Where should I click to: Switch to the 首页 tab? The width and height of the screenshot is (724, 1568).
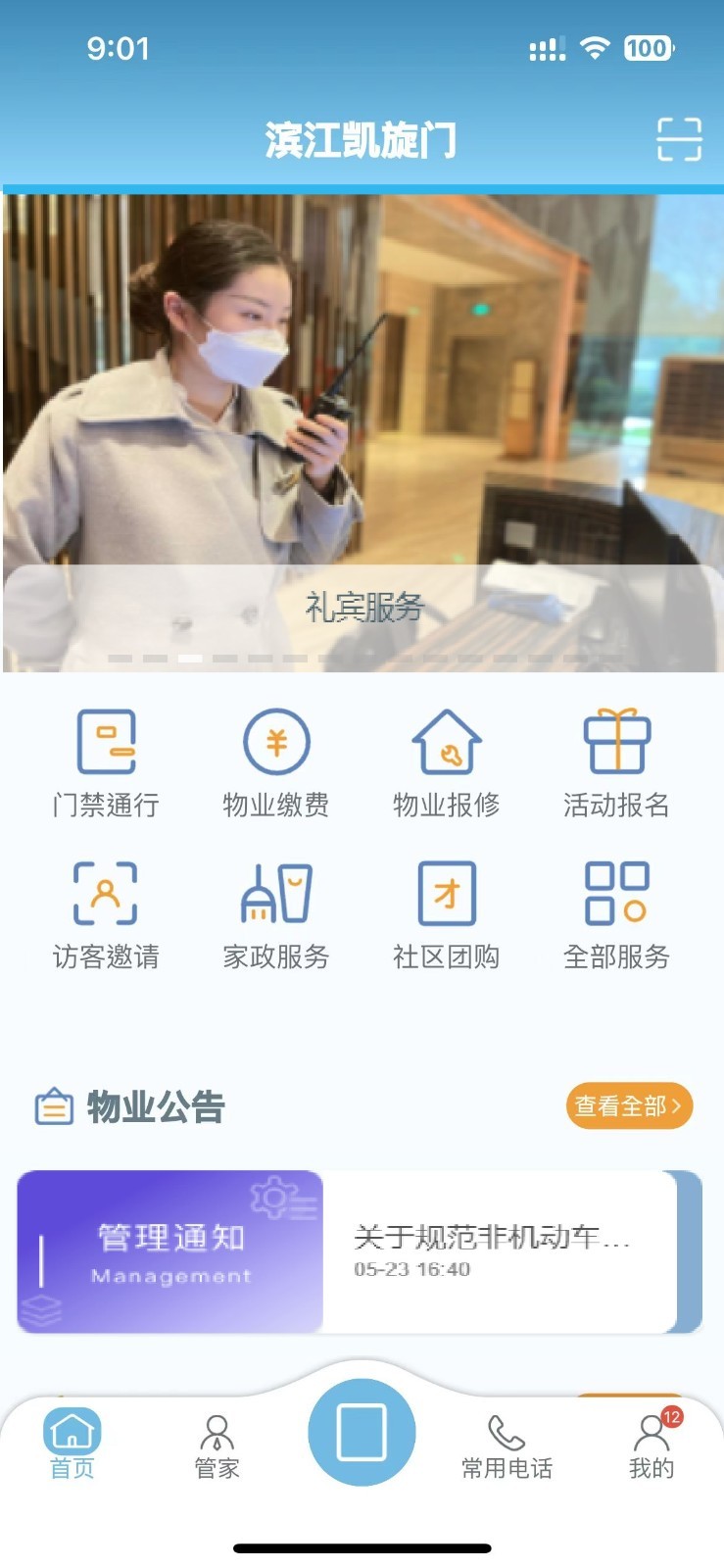pos(72,1444)
